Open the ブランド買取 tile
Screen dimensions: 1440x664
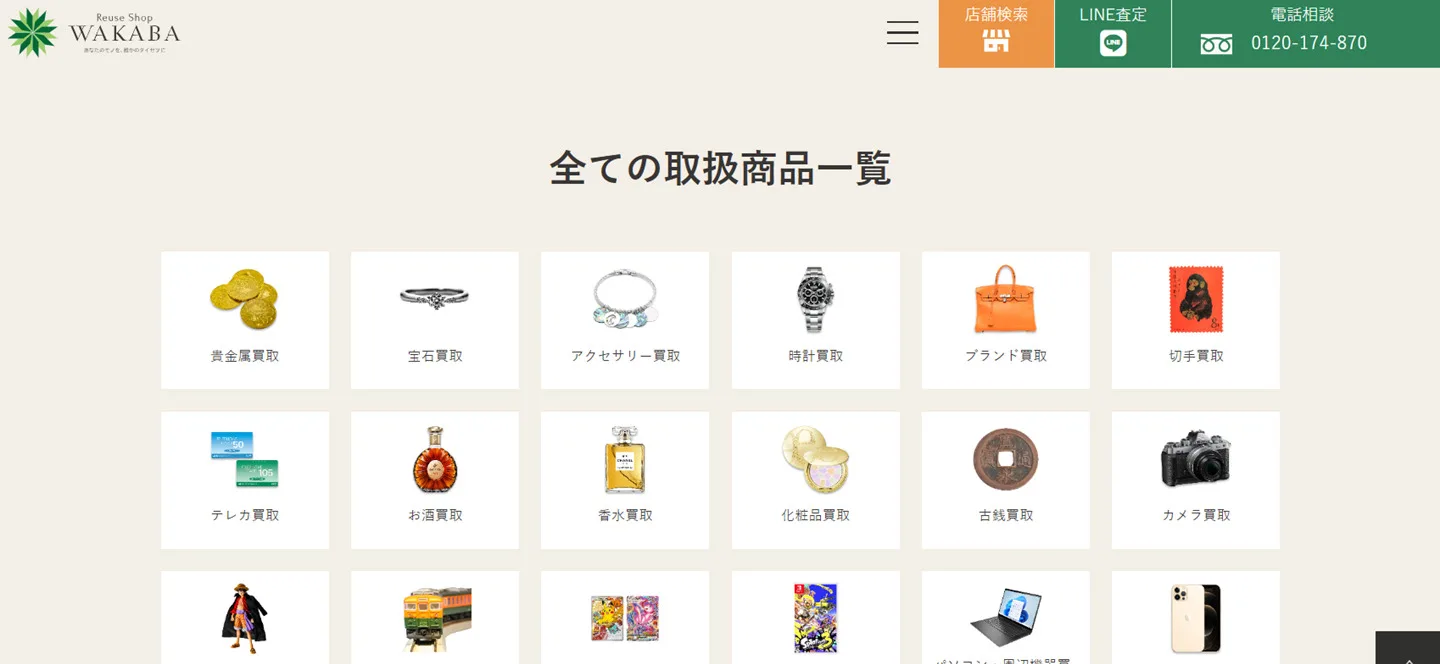click(1006, 320)
